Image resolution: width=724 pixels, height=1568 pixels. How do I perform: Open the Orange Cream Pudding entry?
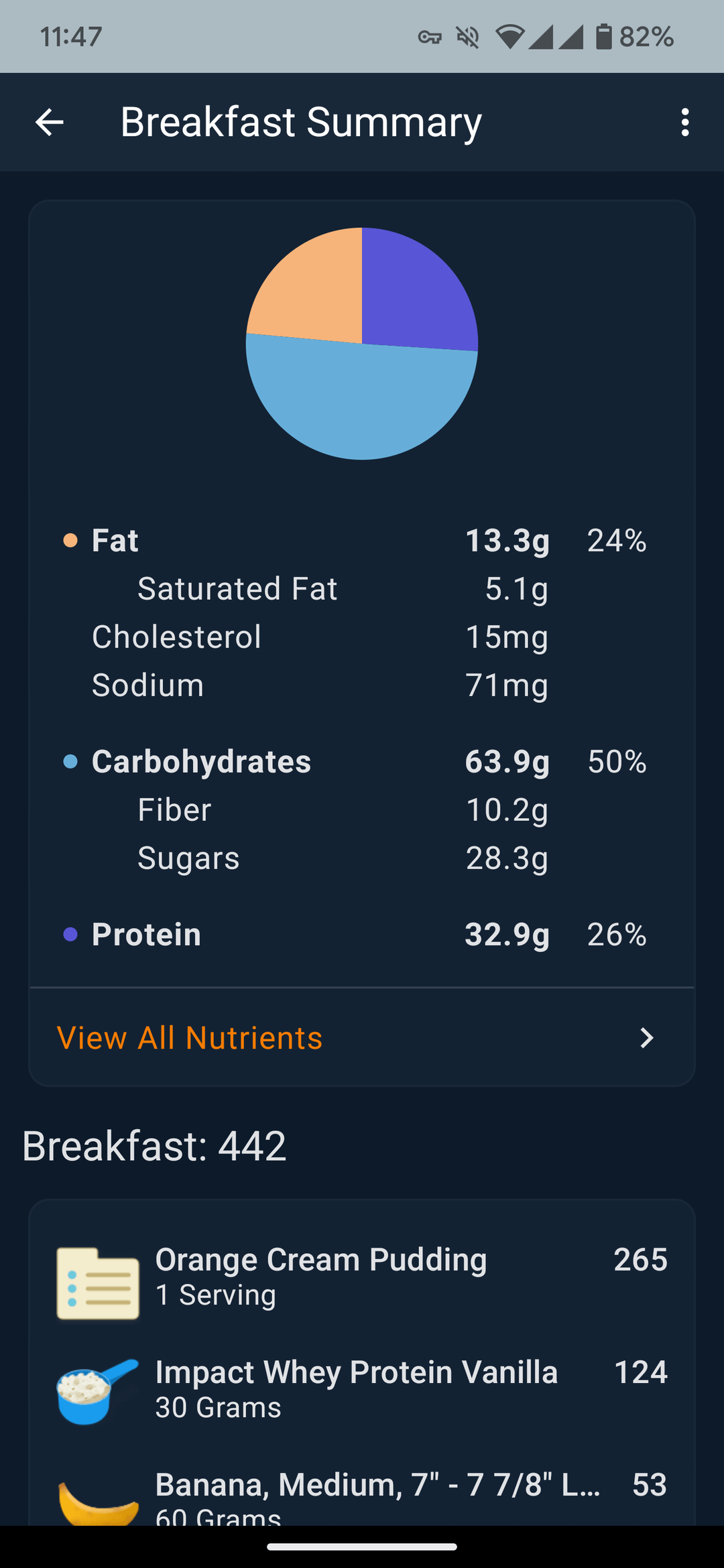362,1277
